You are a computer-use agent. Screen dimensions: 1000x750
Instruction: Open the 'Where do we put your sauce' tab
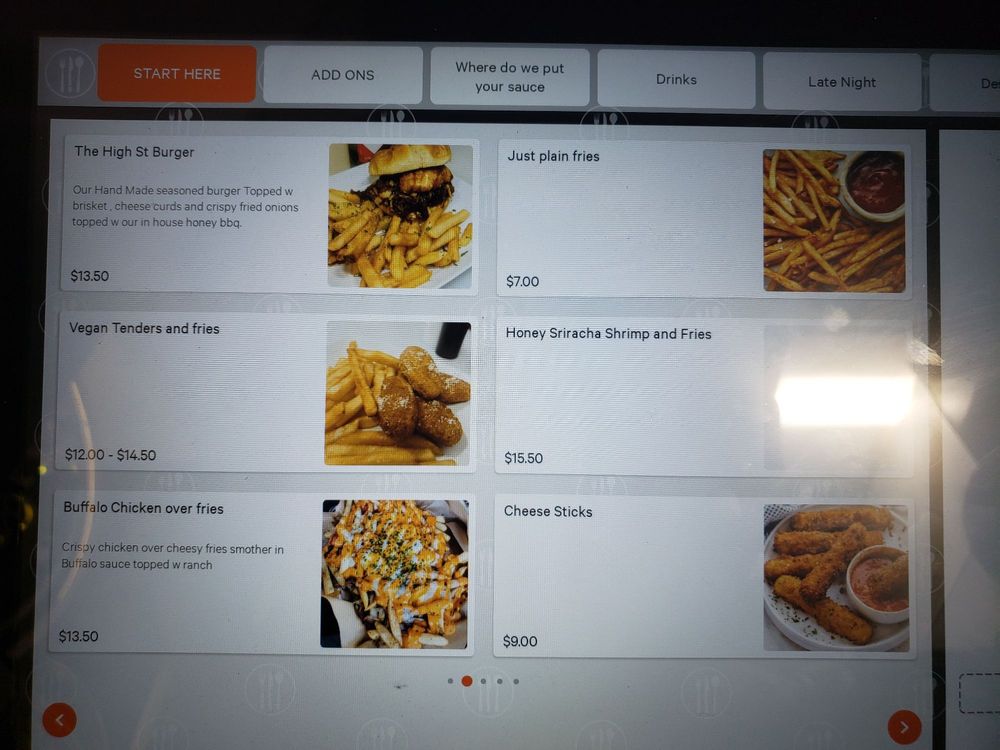pyautogui.click(x=509, y=77)
